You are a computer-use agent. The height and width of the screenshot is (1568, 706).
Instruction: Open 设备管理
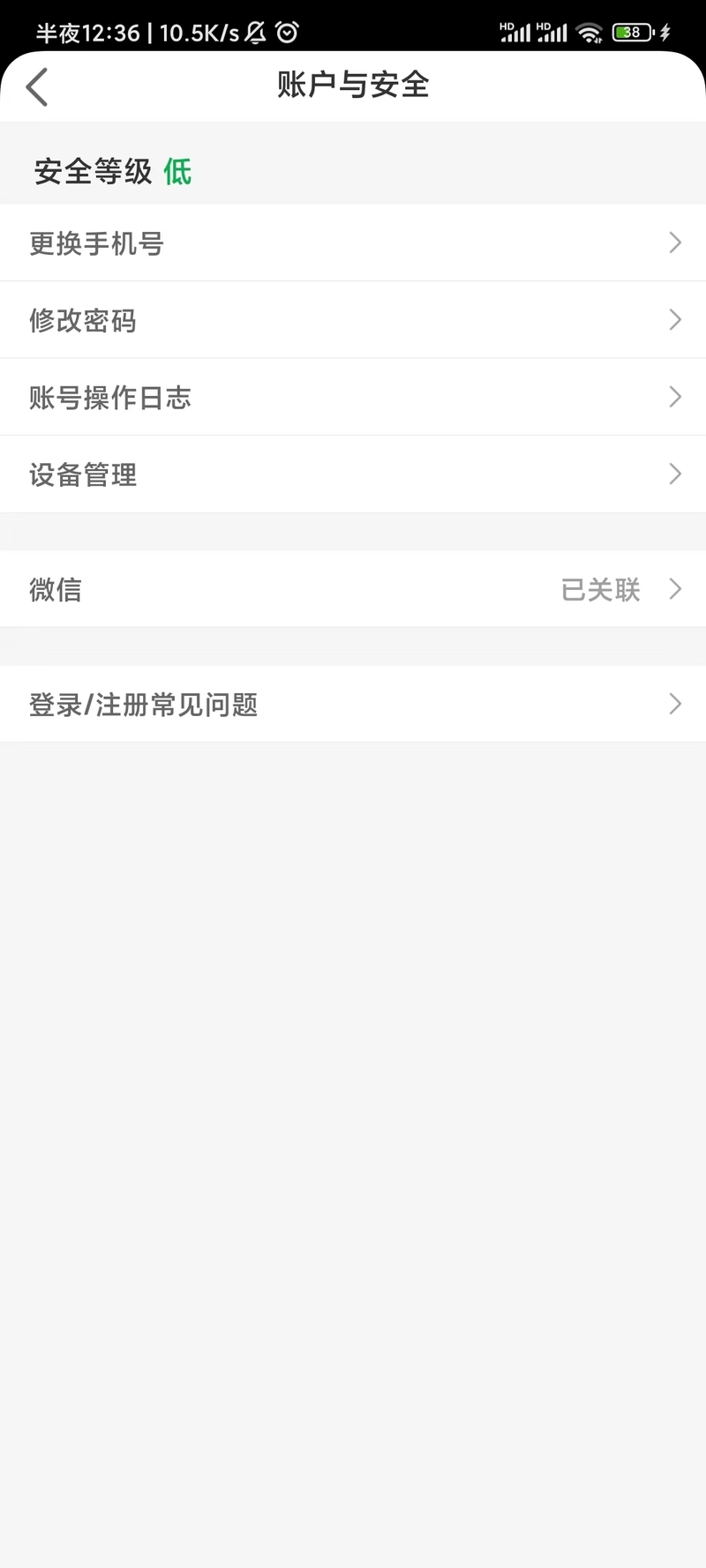[x=353, y=474]
